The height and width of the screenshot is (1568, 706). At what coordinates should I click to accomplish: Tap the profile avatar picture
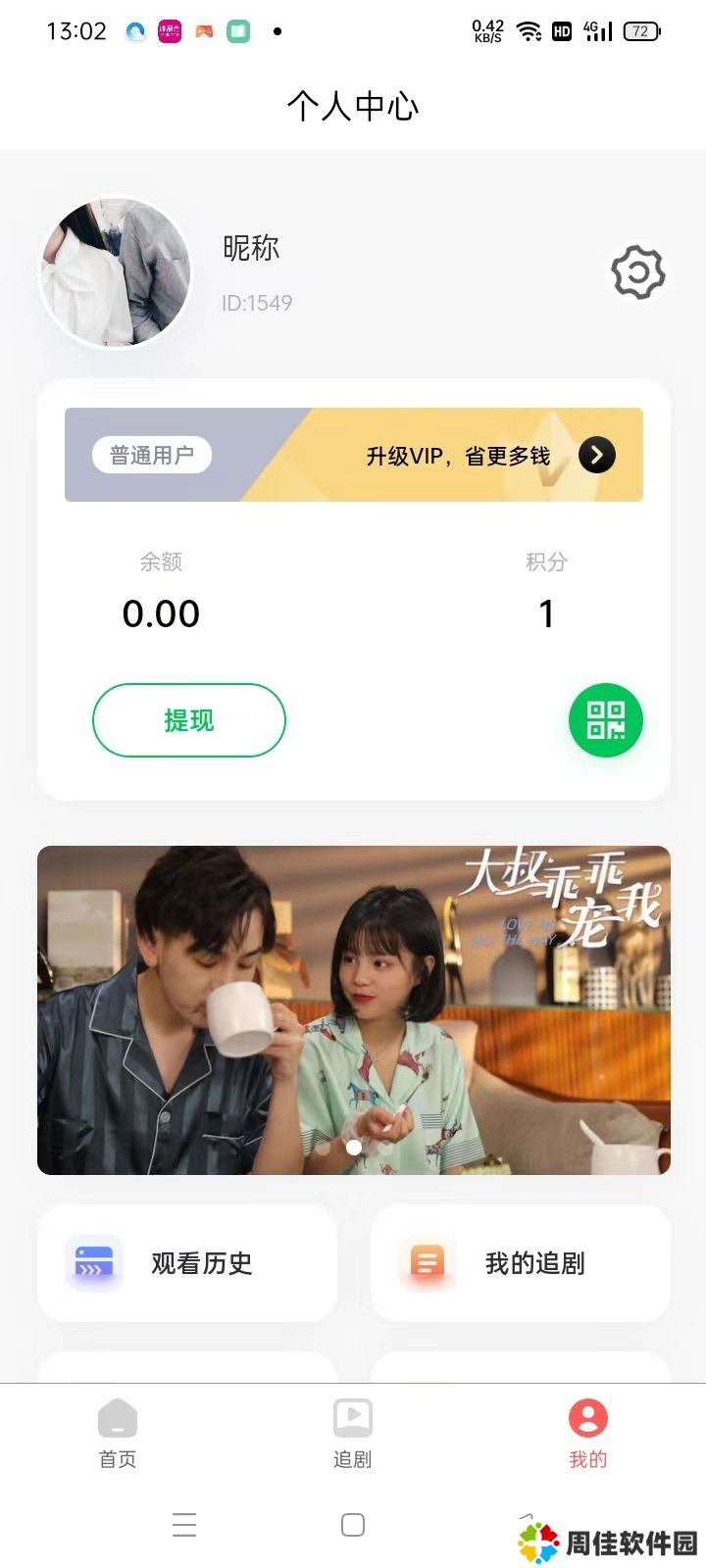[x=116, y=273]
